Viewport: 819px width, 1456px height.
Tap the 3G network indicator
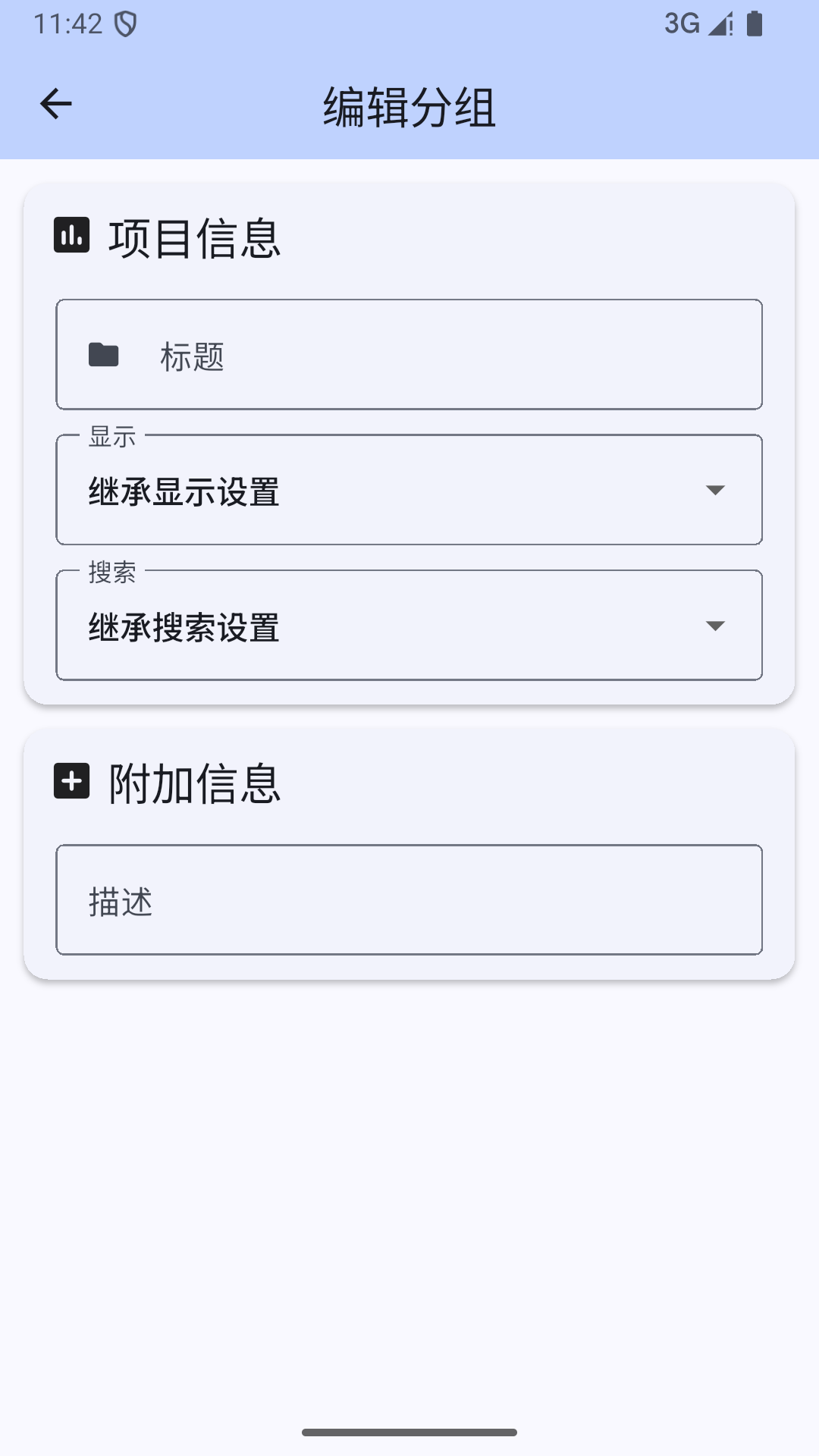click(x=680, y=24)
